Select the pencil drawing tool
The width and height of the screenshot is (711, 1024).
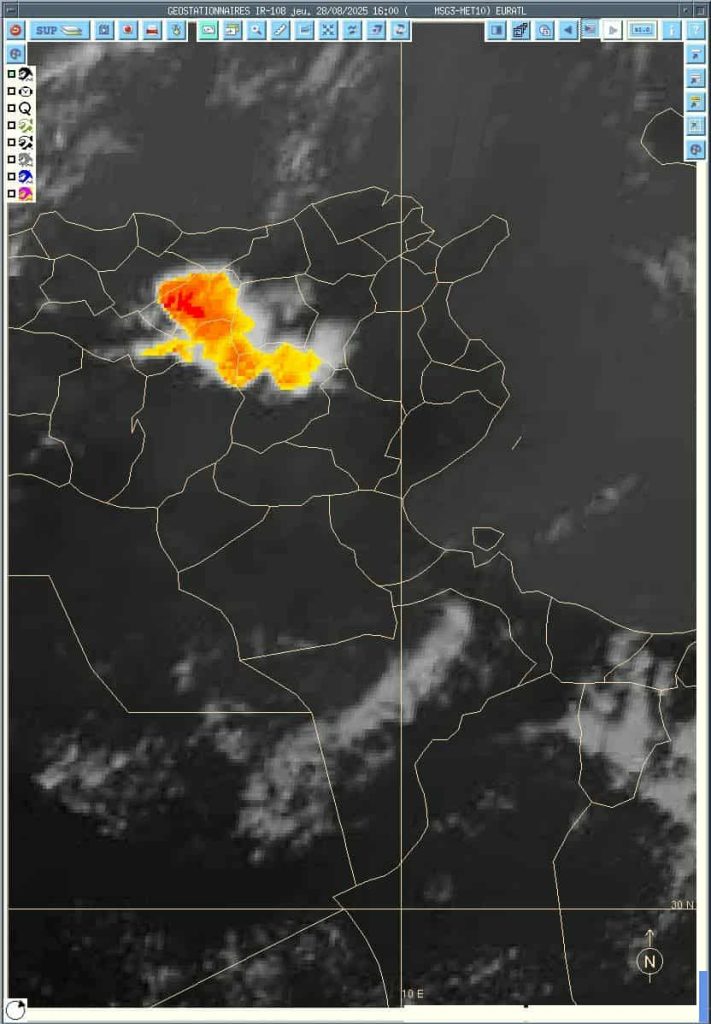(x=281, y=30)
